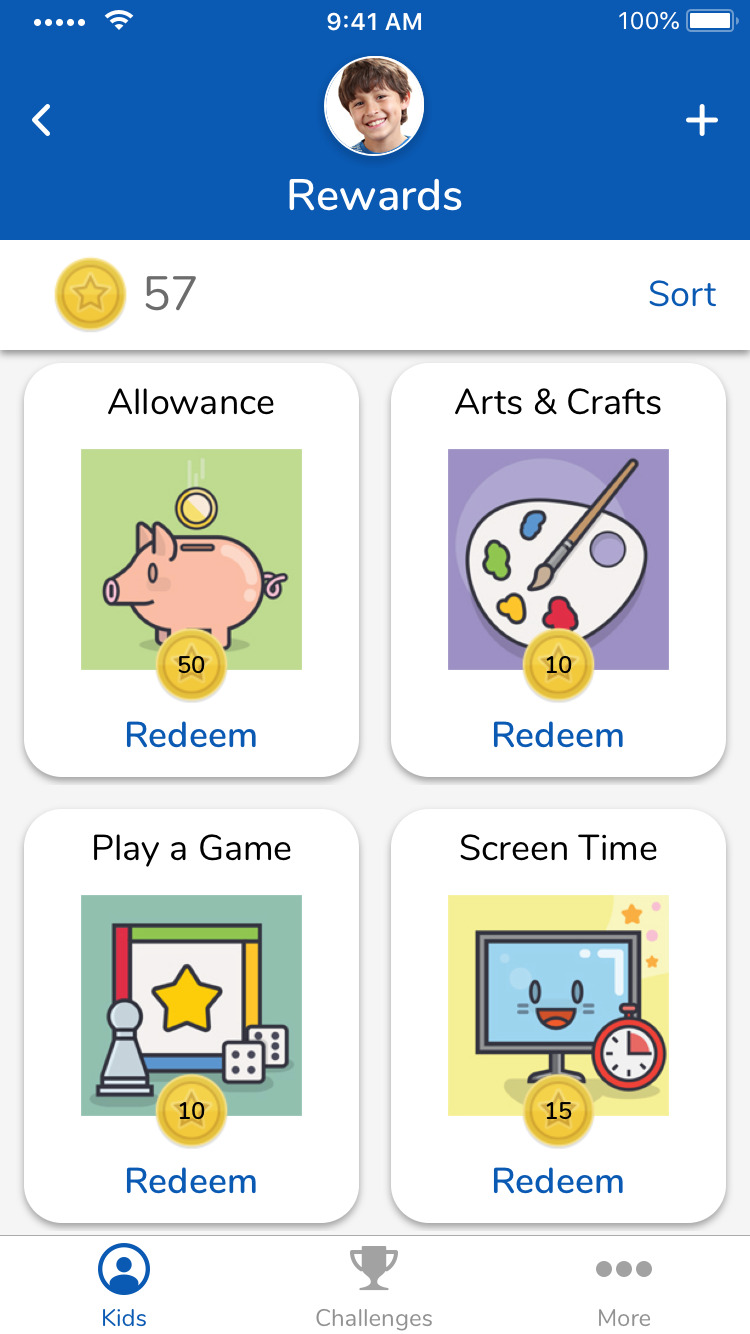Redeem the Play a Game reward
This screenshot has height=1334, width=750.
pos(191,1181)
